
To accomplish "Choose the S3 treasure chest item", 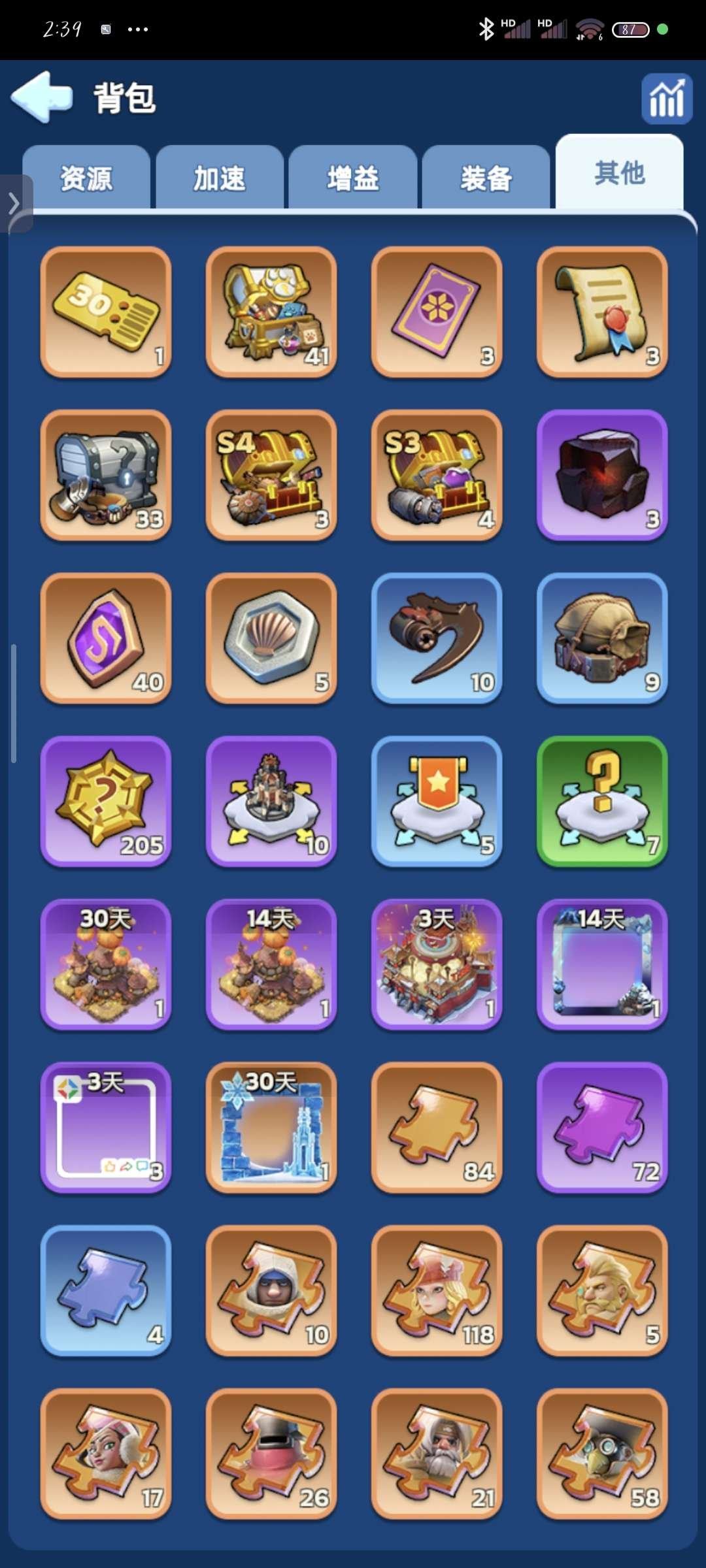I will (437, 475).
